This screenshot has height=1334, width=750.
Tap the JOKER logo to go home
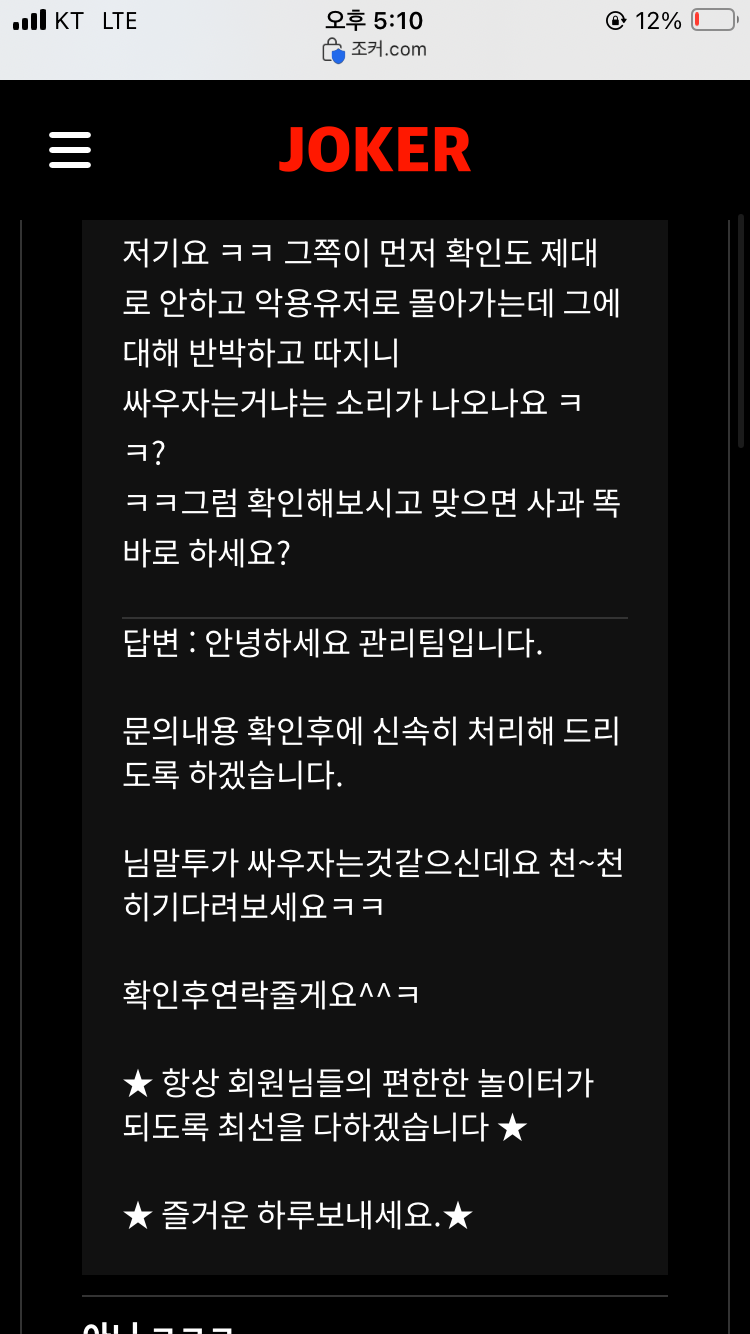(x=374, y=150)
